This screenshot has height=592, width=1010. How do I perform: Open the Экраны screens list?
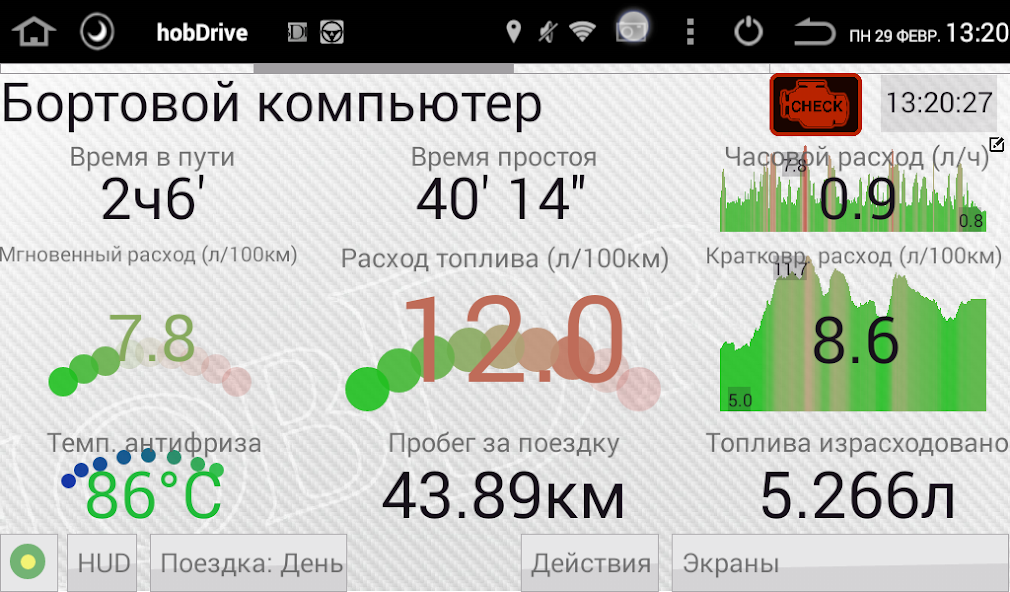(838, 562)
